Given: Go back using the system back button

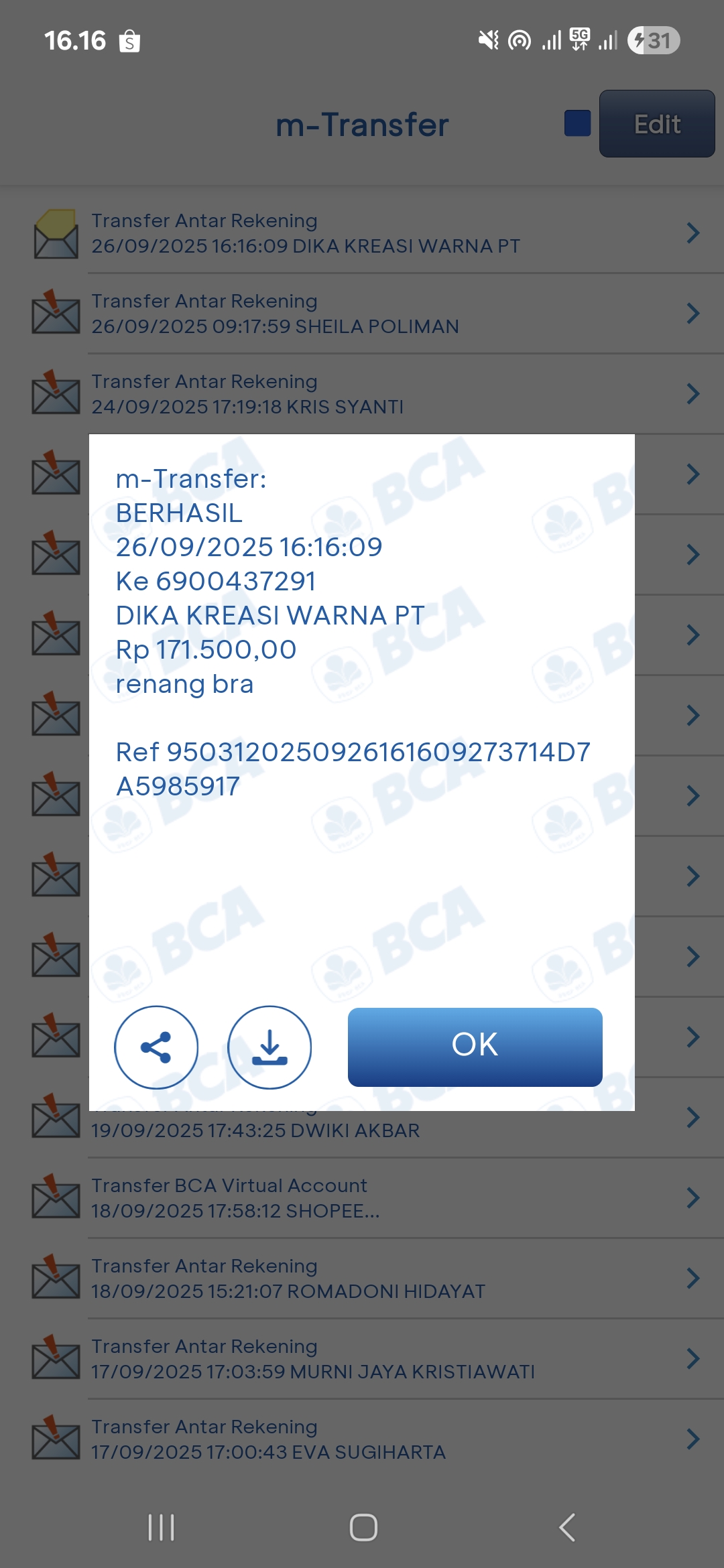Looking at the screenshot, I should [x=567, y=1528].
